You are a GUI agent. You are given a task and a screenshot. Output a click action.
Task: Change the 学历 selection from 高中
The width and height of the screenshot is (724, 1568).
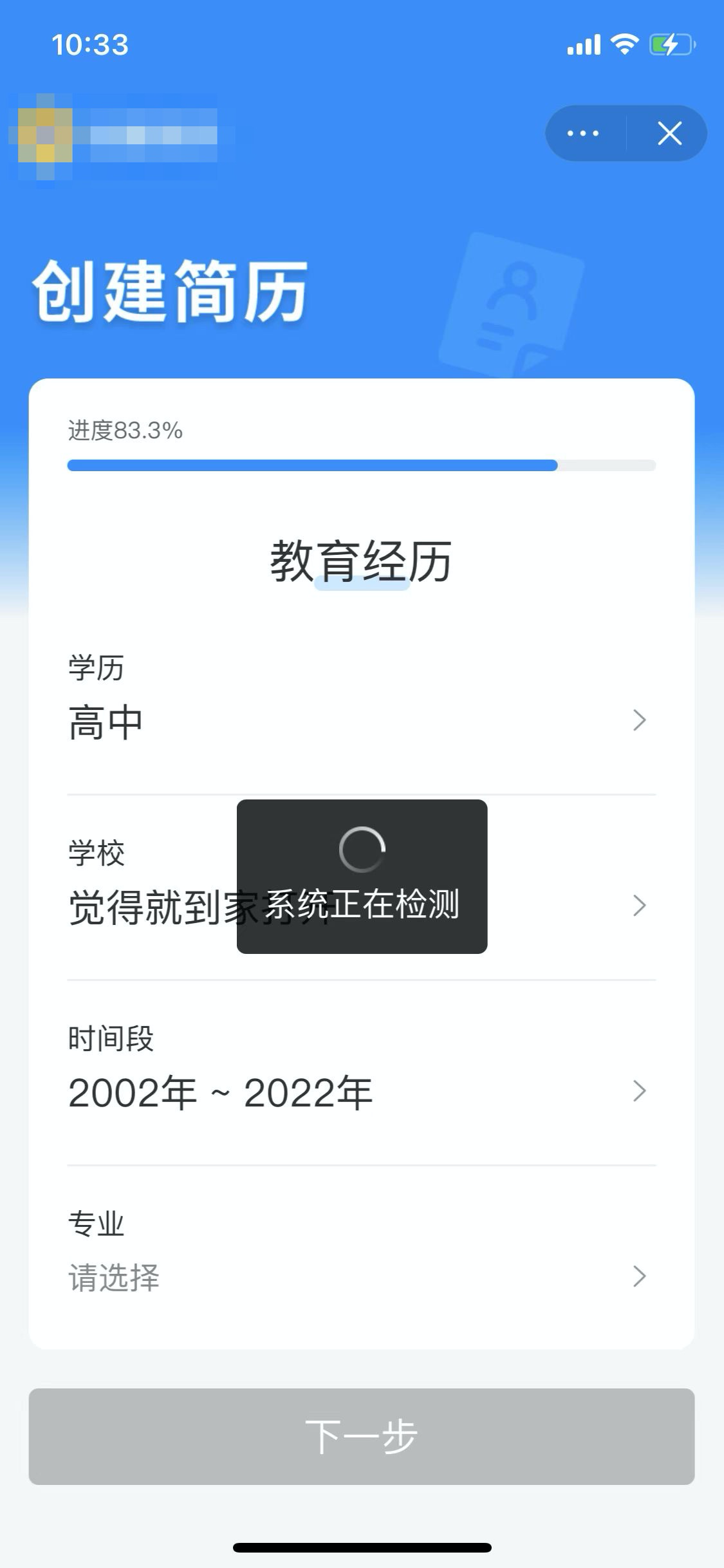pos(361,702)
